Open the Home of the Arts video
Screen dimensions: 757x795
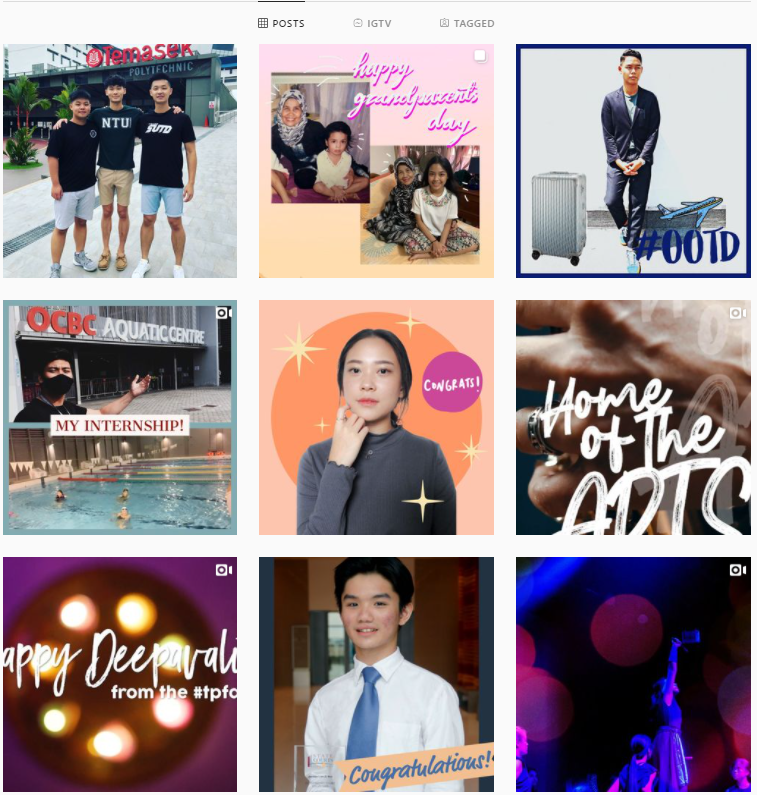[632, 417]
